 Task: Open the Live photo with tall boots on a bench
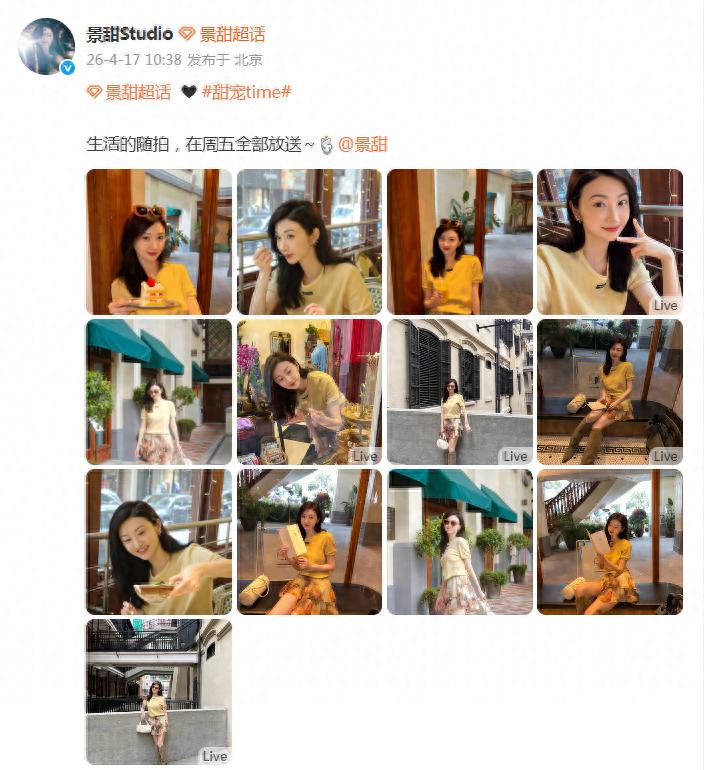[x=609, y=391]
